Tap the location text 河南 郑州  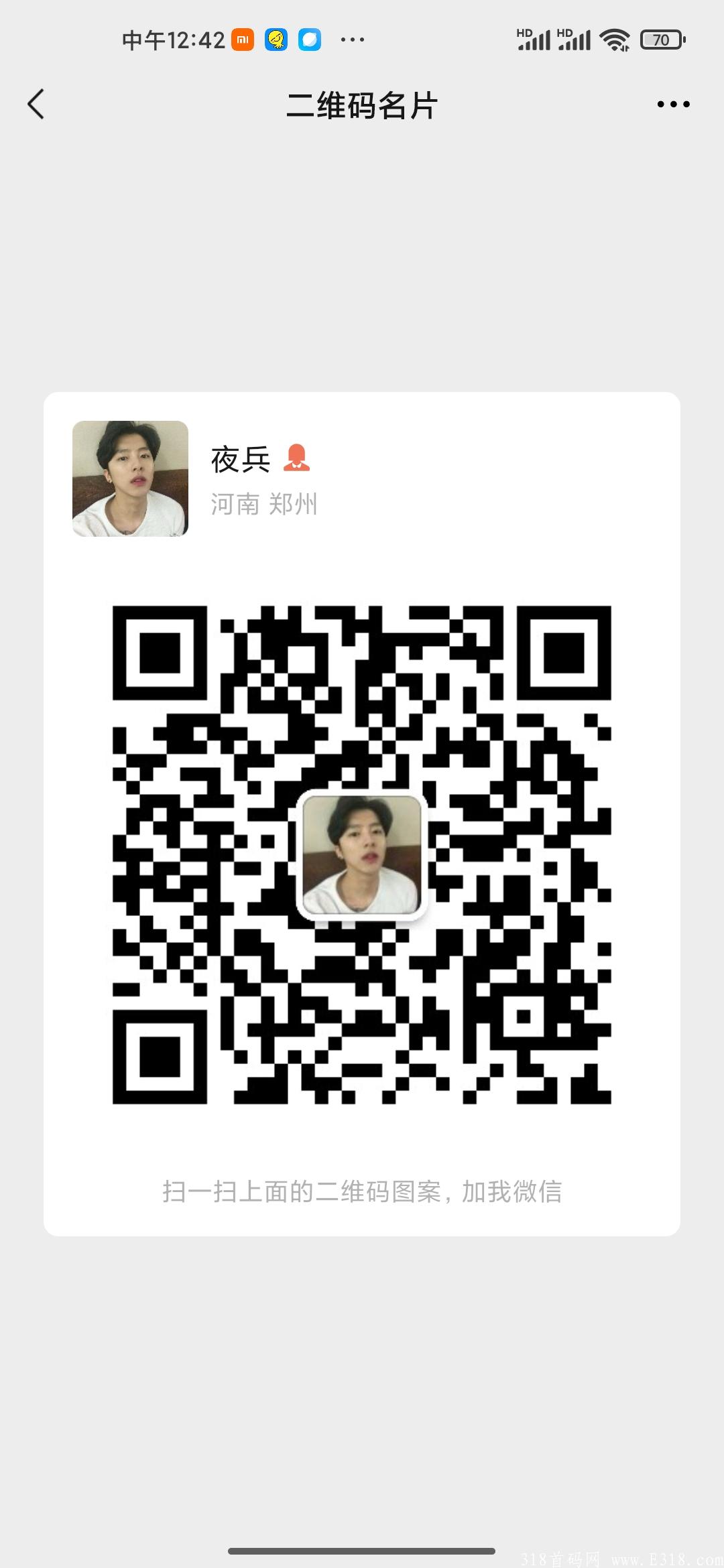tap(265, 506)
